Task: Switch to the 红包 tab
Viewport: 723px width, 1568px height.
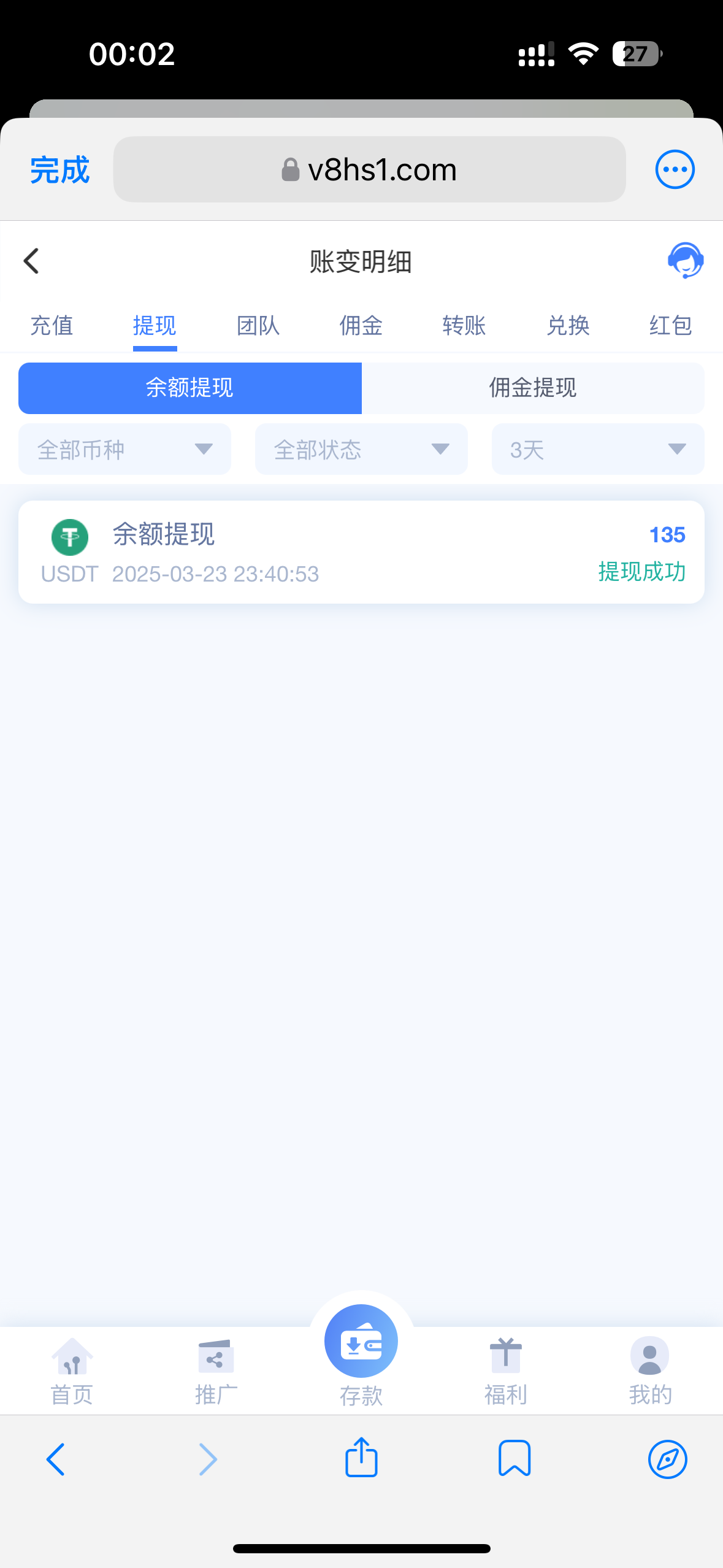Action: tap(670, 325)
